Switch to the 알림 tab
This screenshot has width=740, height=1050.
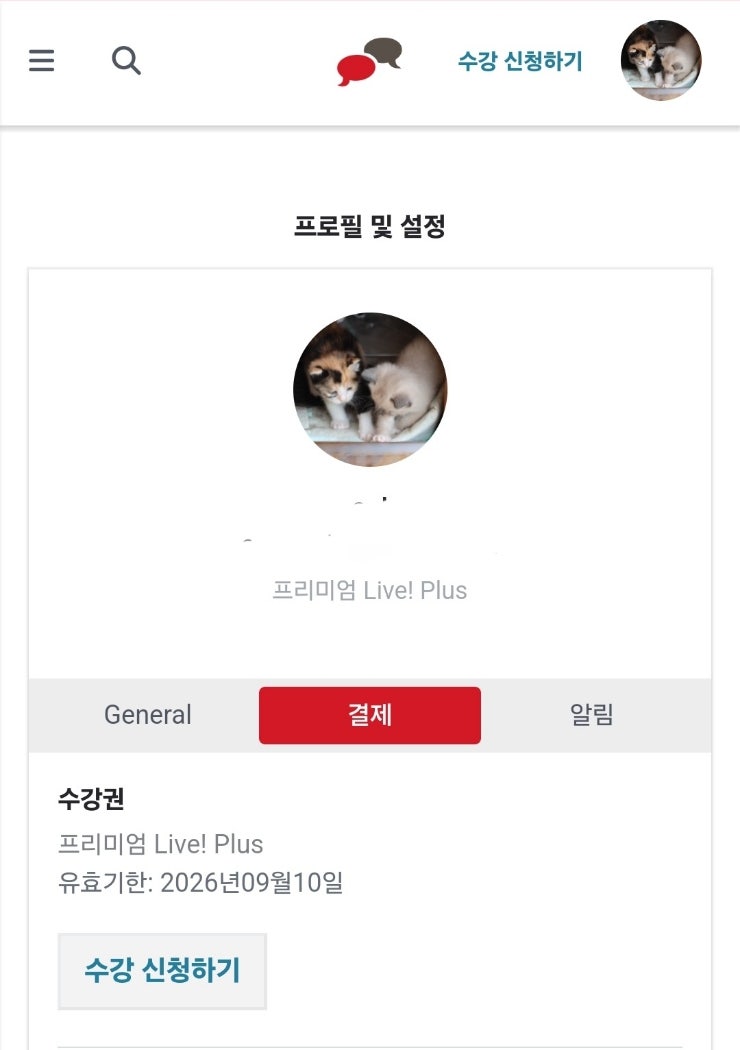592,715
